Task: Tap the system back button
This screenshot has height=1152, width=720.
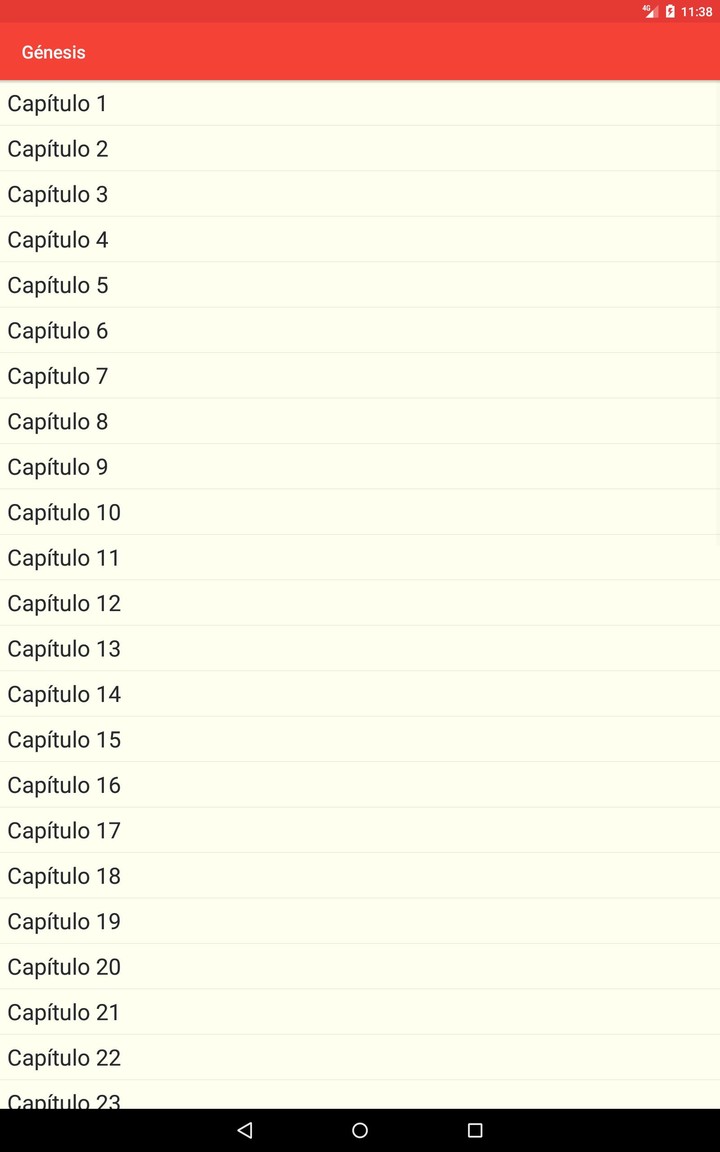Action: [245, 1130]
